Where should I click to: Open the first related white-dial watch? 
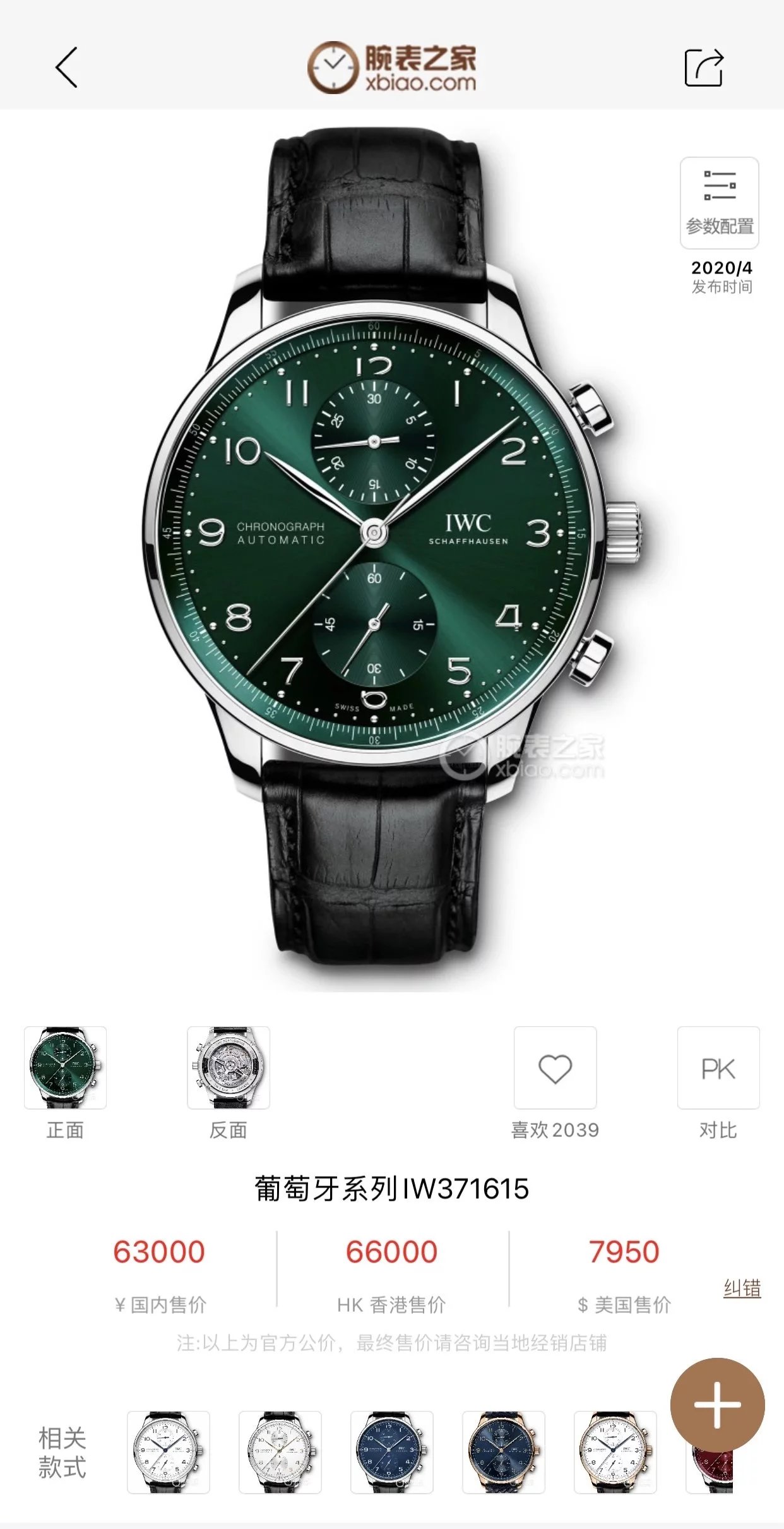pos(168,1452)
